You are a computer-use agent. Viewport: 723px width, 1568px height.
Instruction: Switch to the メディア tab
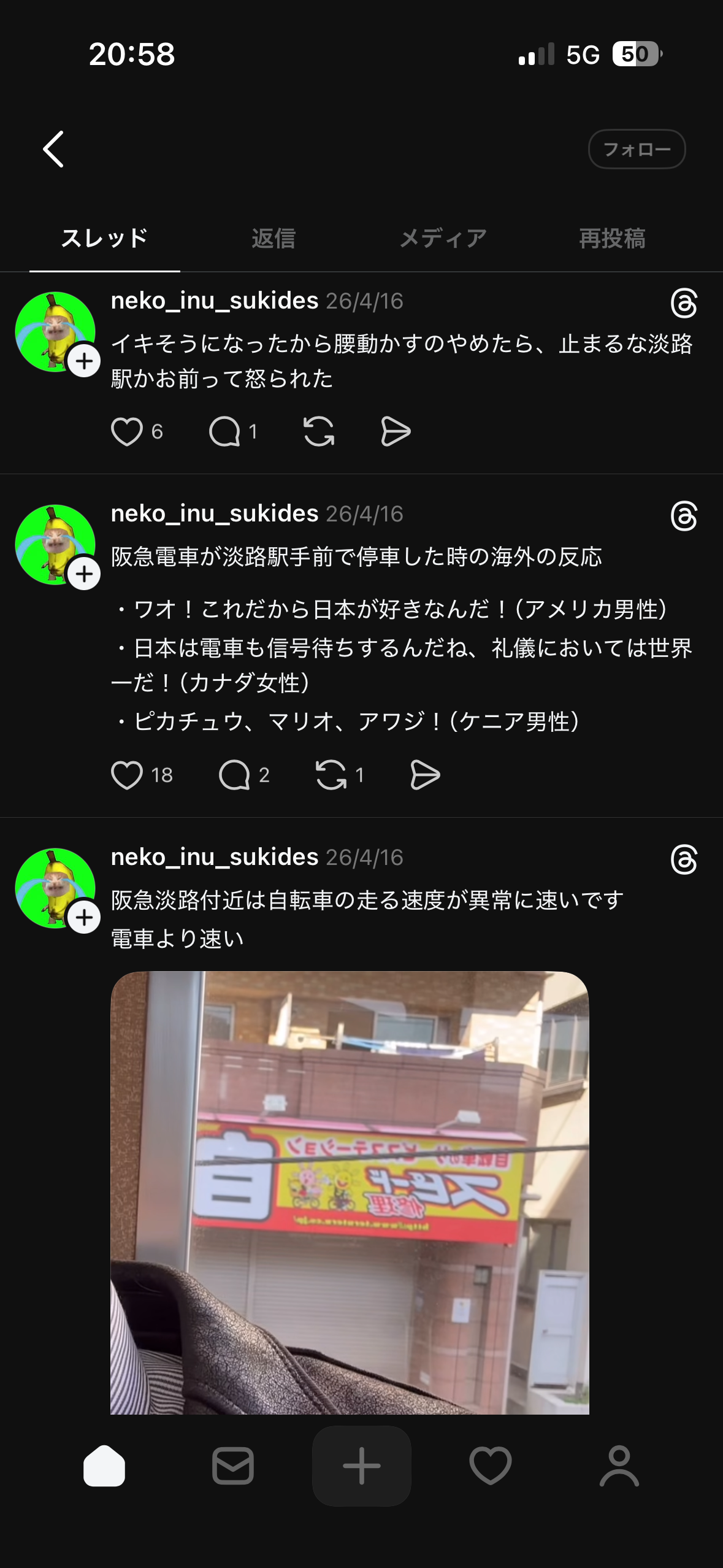point(443,239)
